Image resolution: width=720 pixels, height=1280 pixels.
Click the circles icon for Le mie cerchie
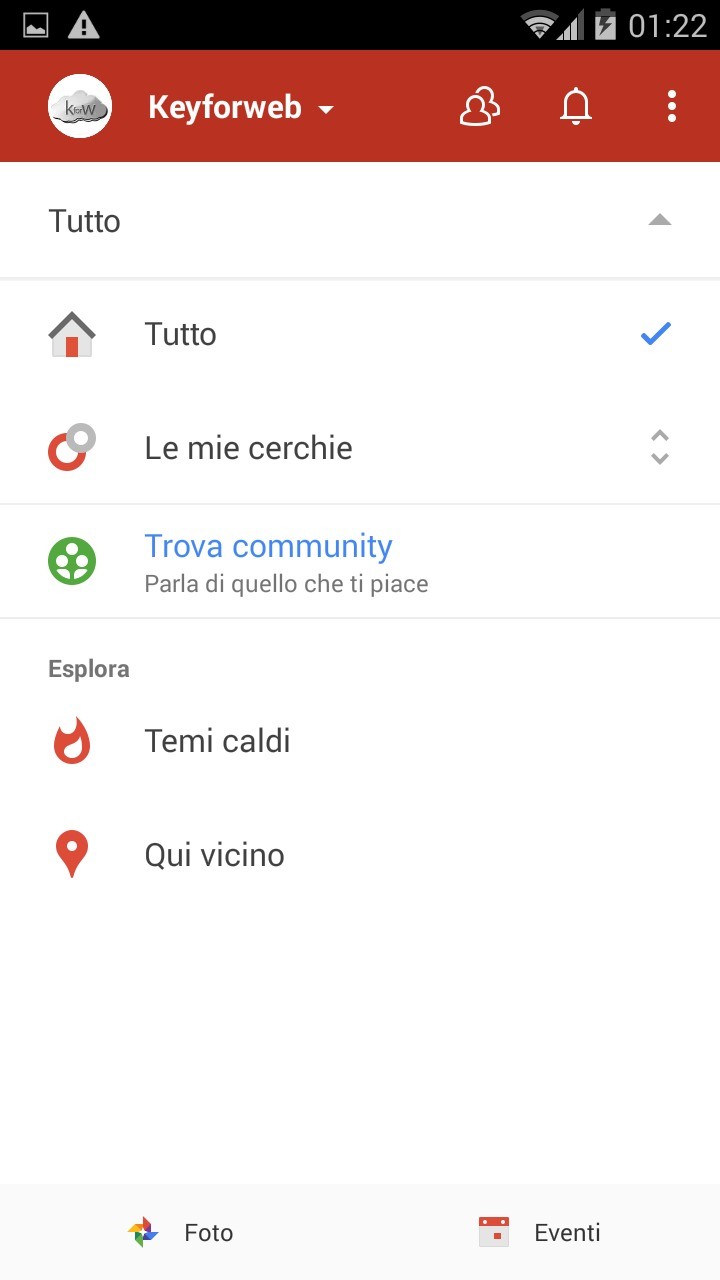70,447
